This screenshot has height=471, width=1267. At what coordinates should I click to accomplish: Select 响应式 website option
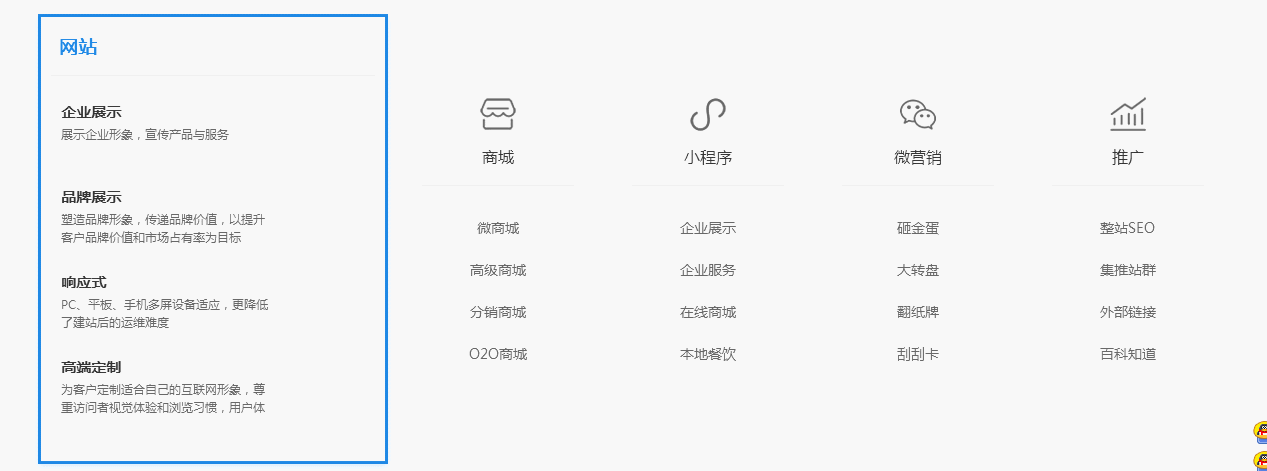(x=83, y=282)
